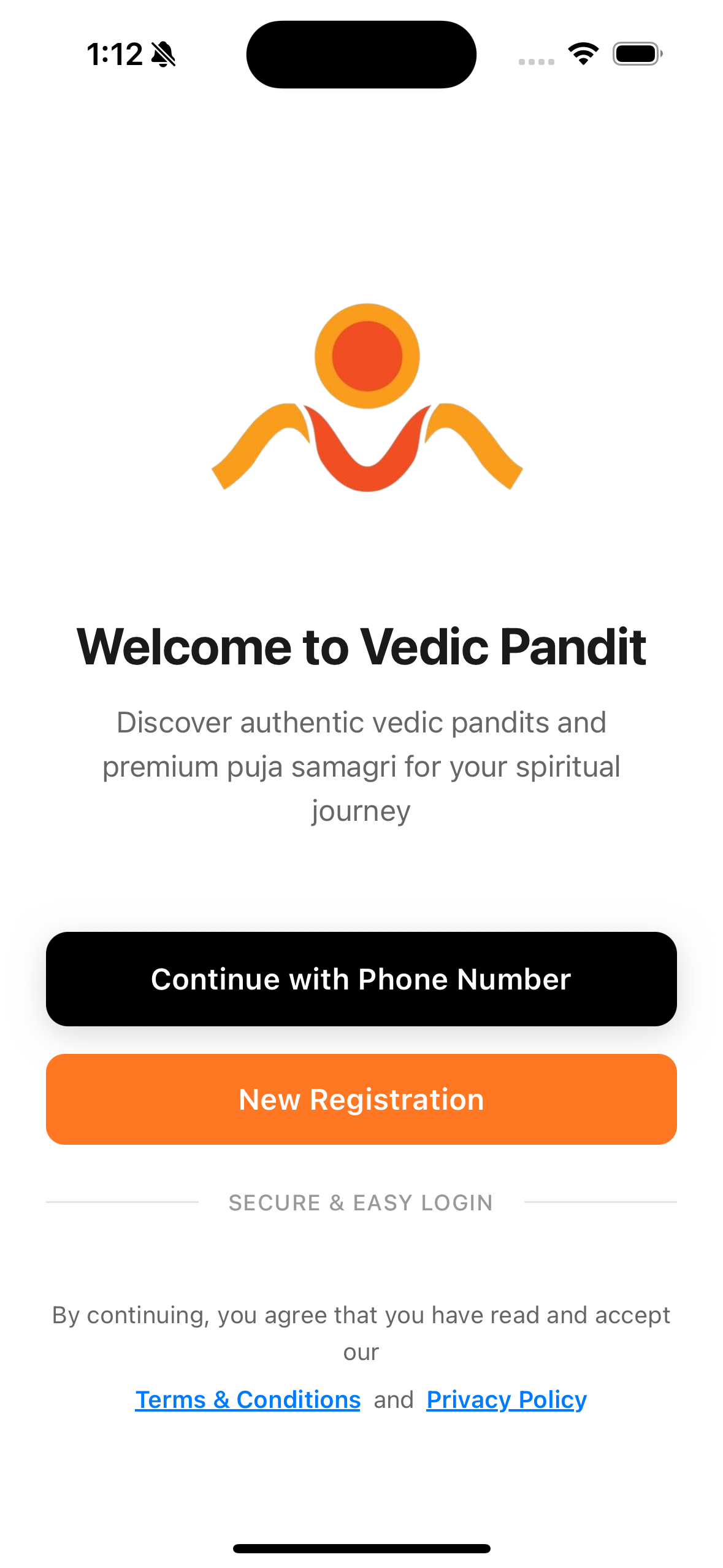View the Privacy Policy
This screenshot has width=723, height=1568.
[x=507, y=1399]
